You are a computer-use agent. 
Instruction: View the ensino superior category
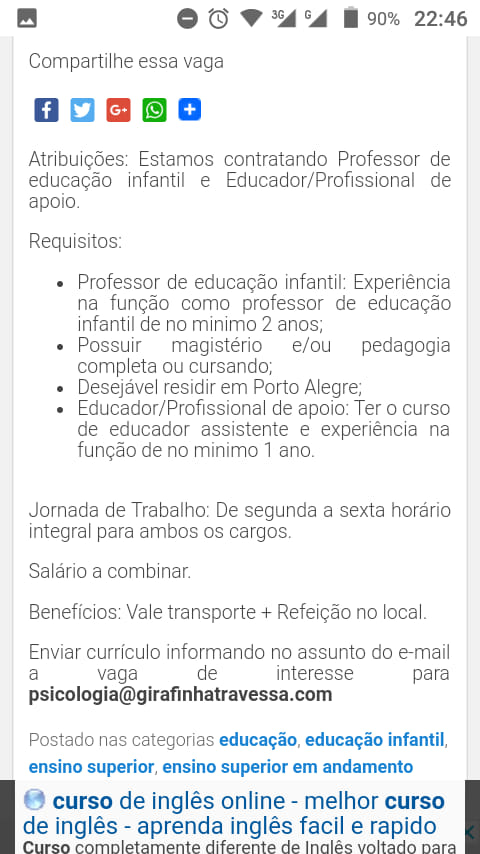(x=91, y=767)
